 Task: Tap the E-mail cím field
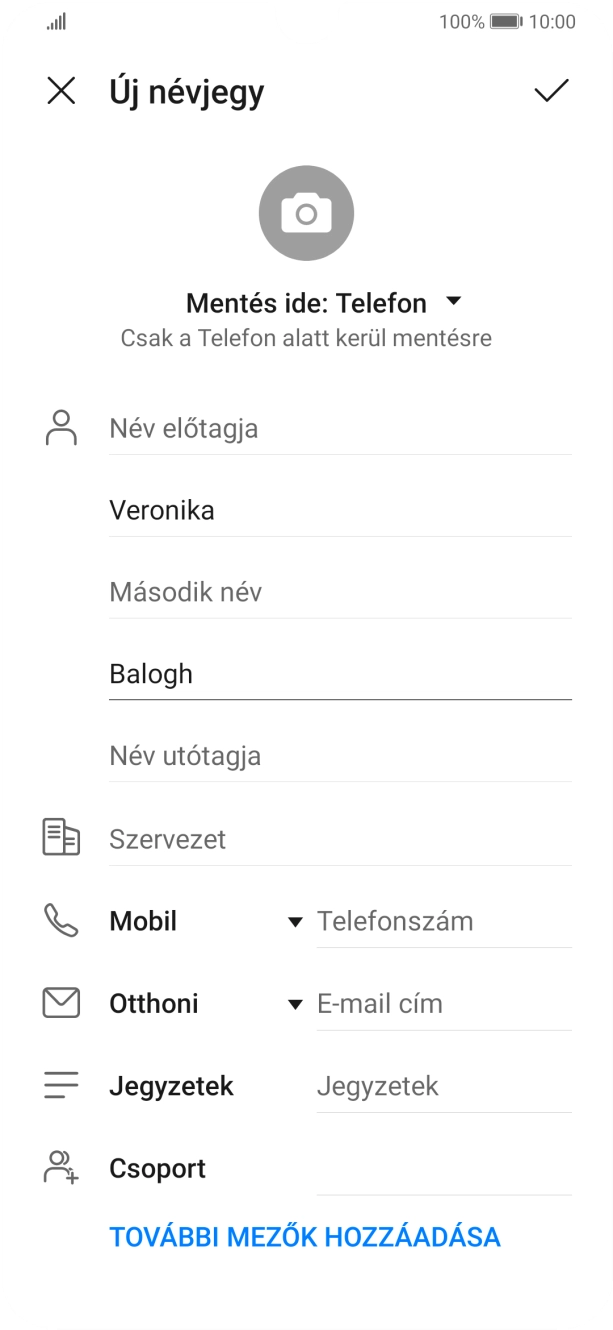(x=443, y=1003)
